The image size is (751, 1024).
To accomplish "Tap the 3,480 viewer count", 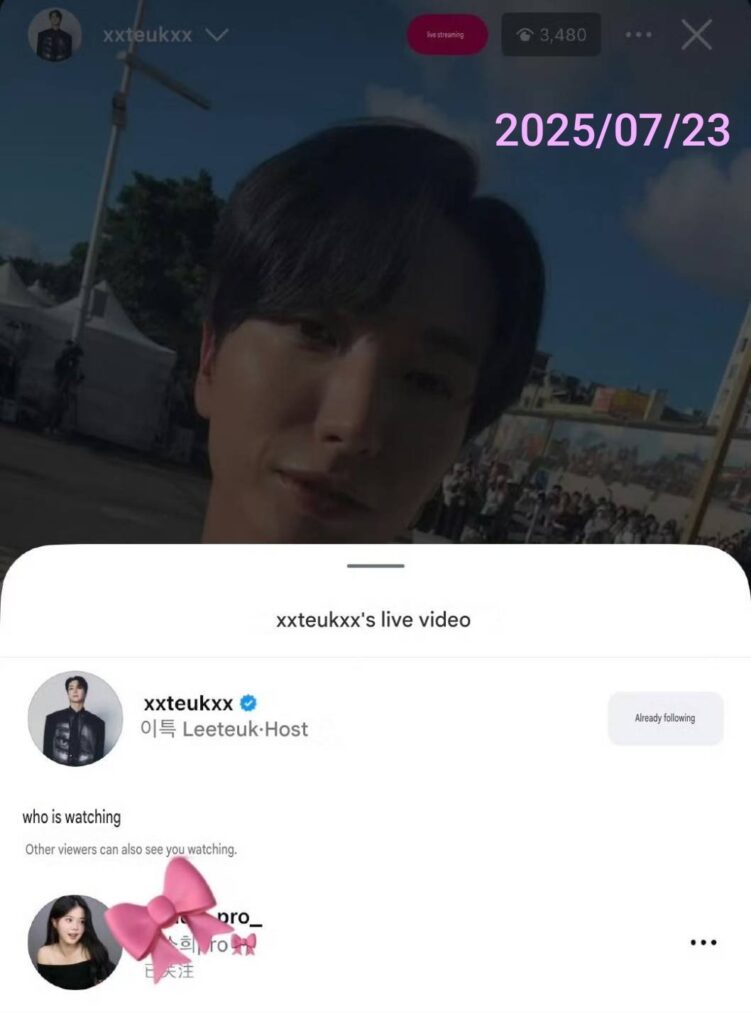I will (551, 35).
